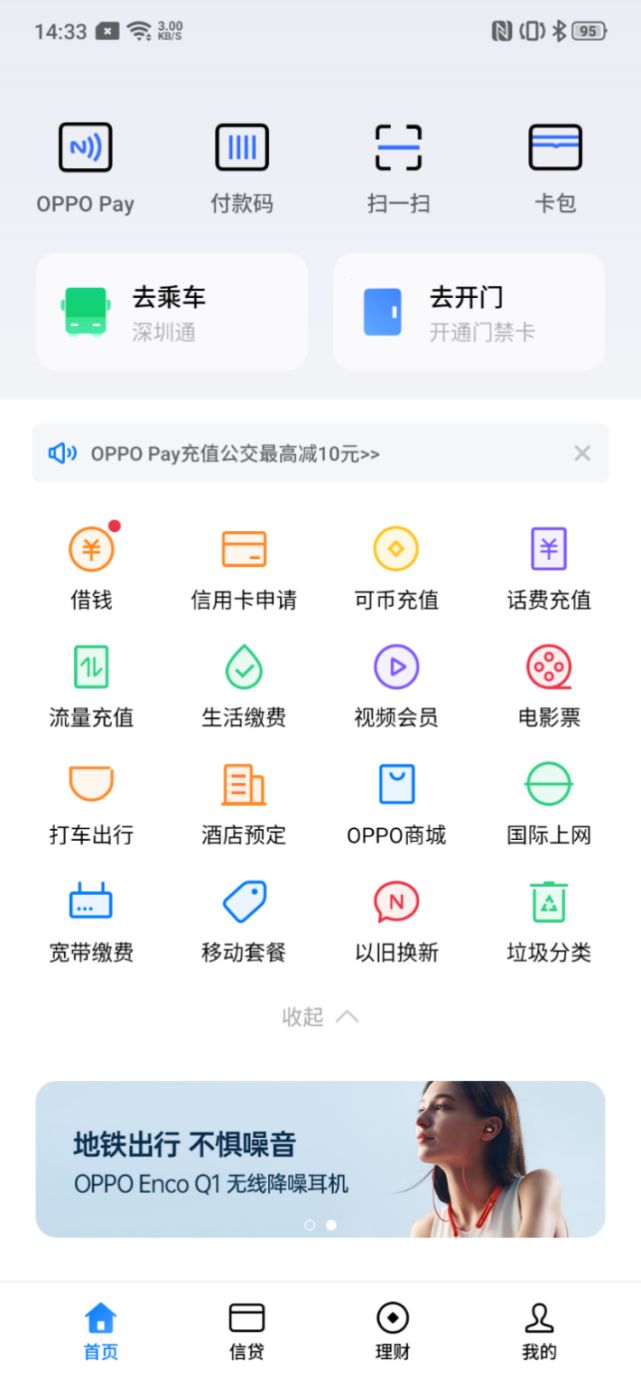This screenshot has height=1389, width=641.
Task: Switch to the 我的 tab
Action: pyautogui.click(x=539, y=1331)
